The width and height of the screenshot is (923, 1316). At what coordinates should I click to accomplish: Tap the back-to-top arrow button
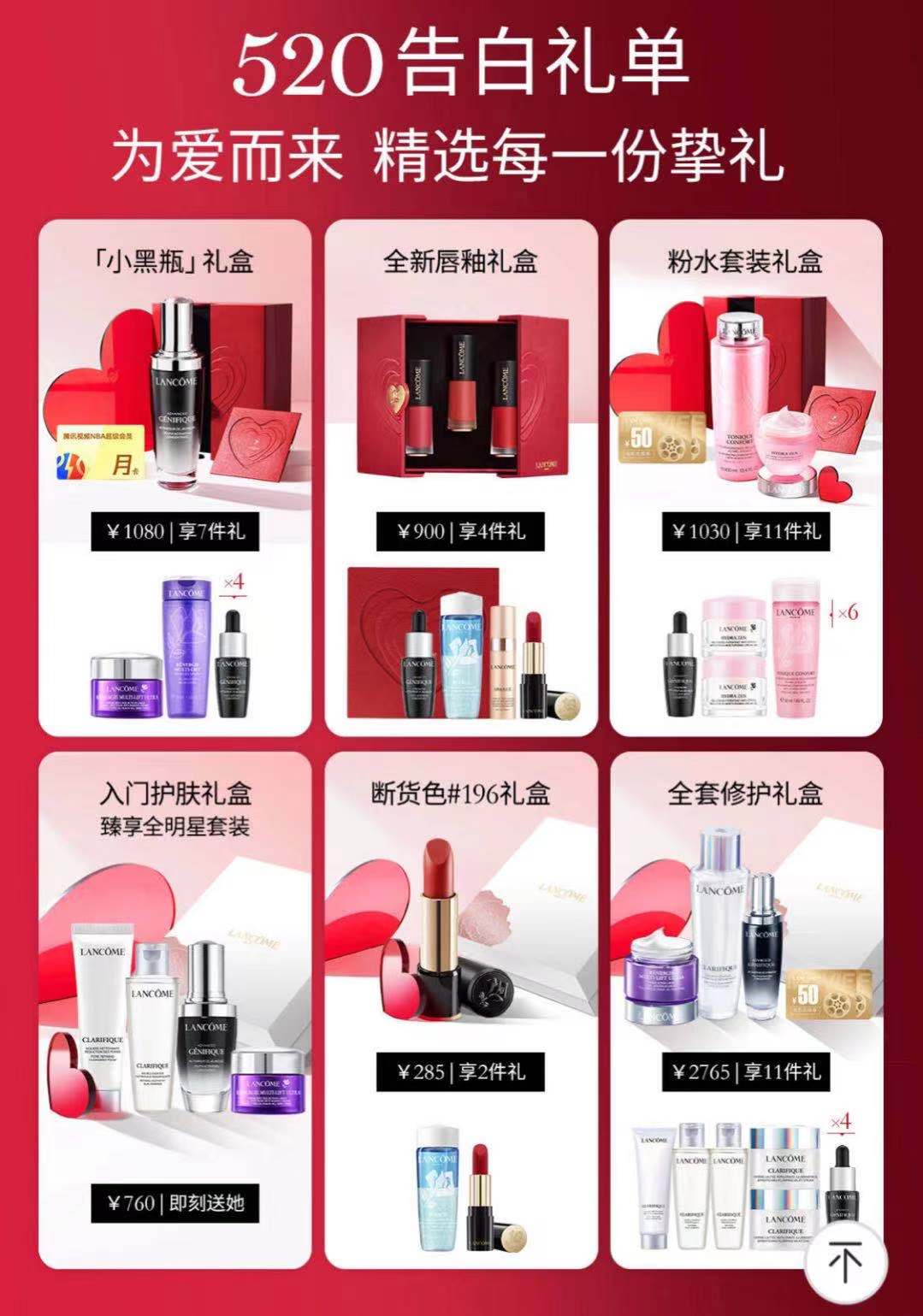(845, 1261)
